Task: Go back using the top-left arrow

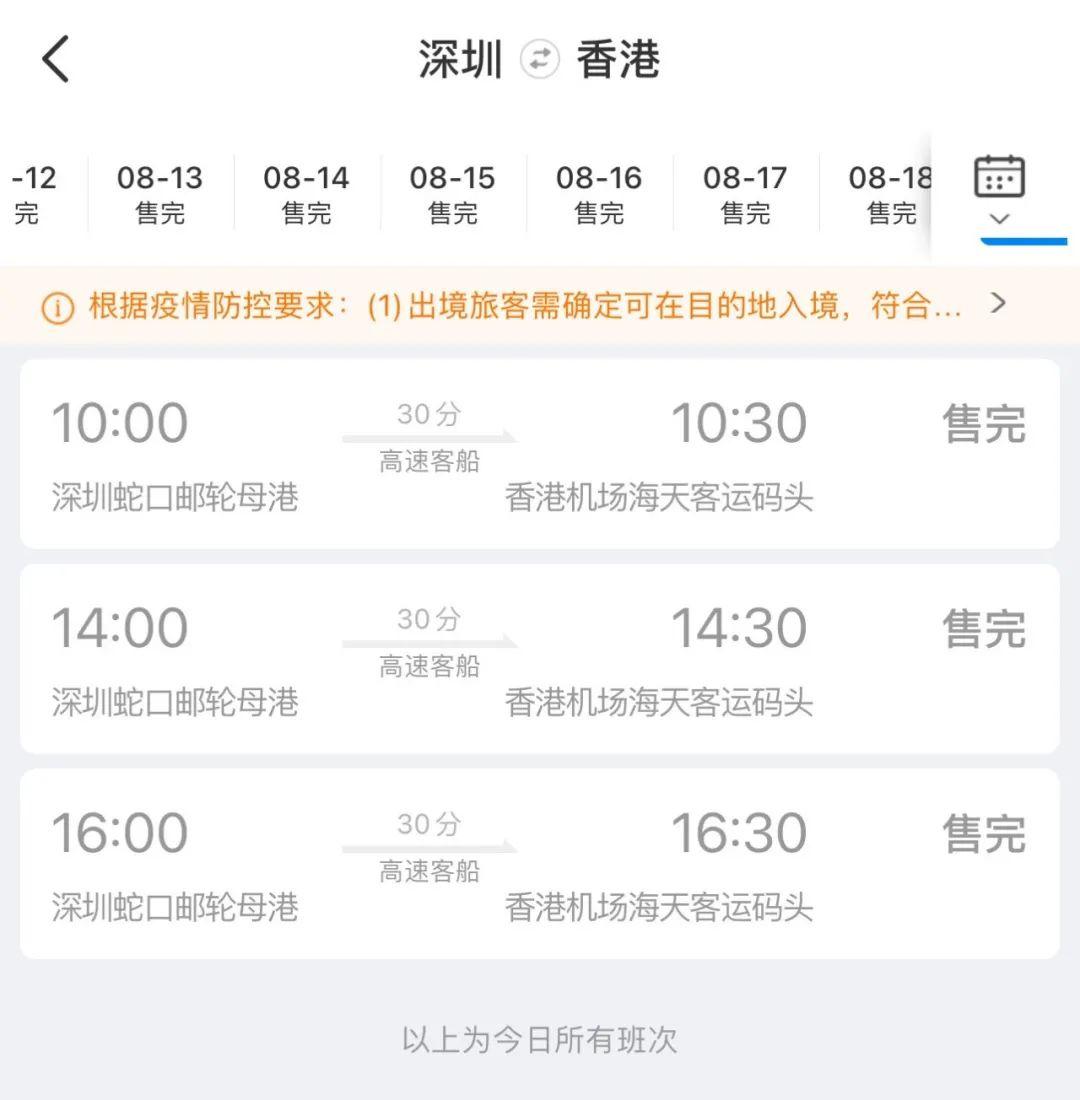Action: [x=56, y=60]
